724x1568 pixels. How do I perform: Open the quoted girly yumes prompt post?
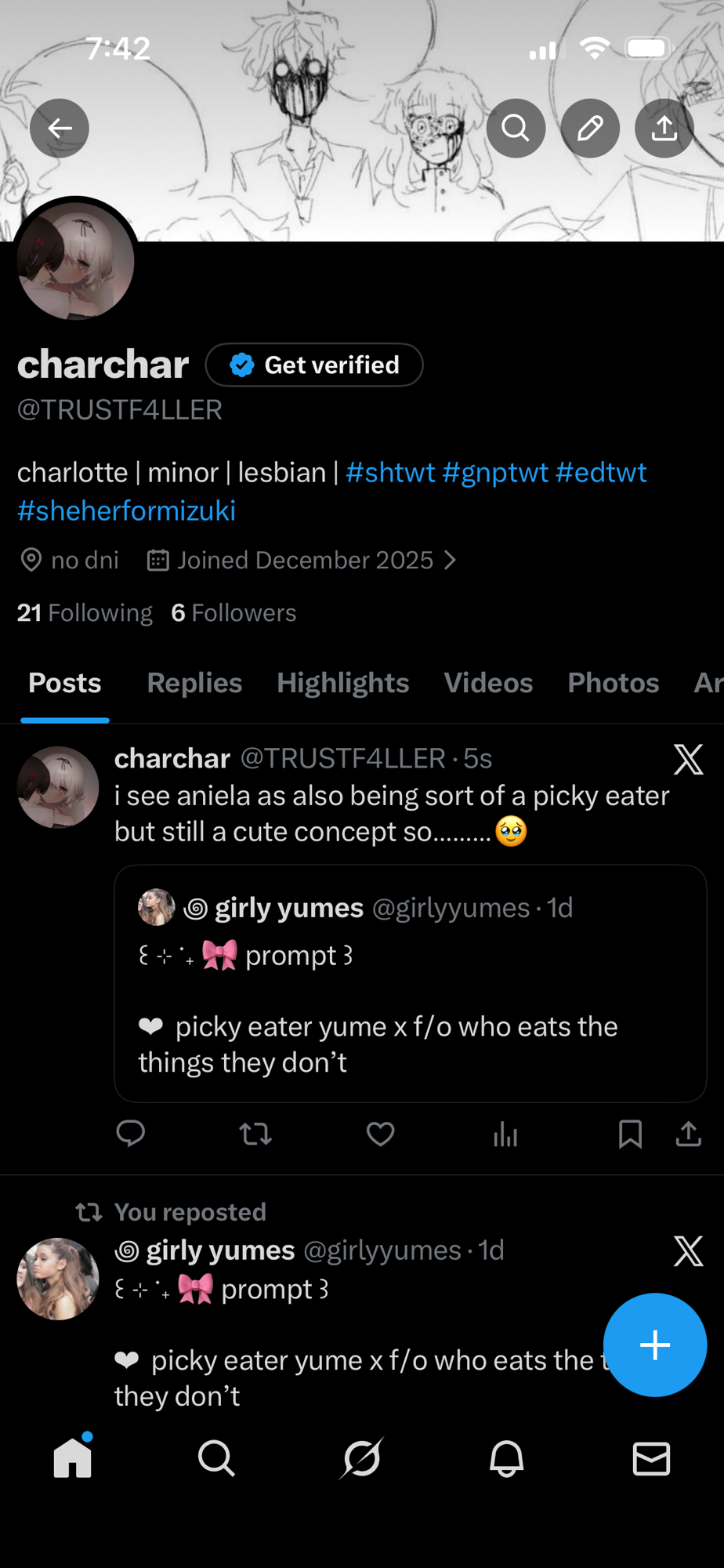coord(410,984)
